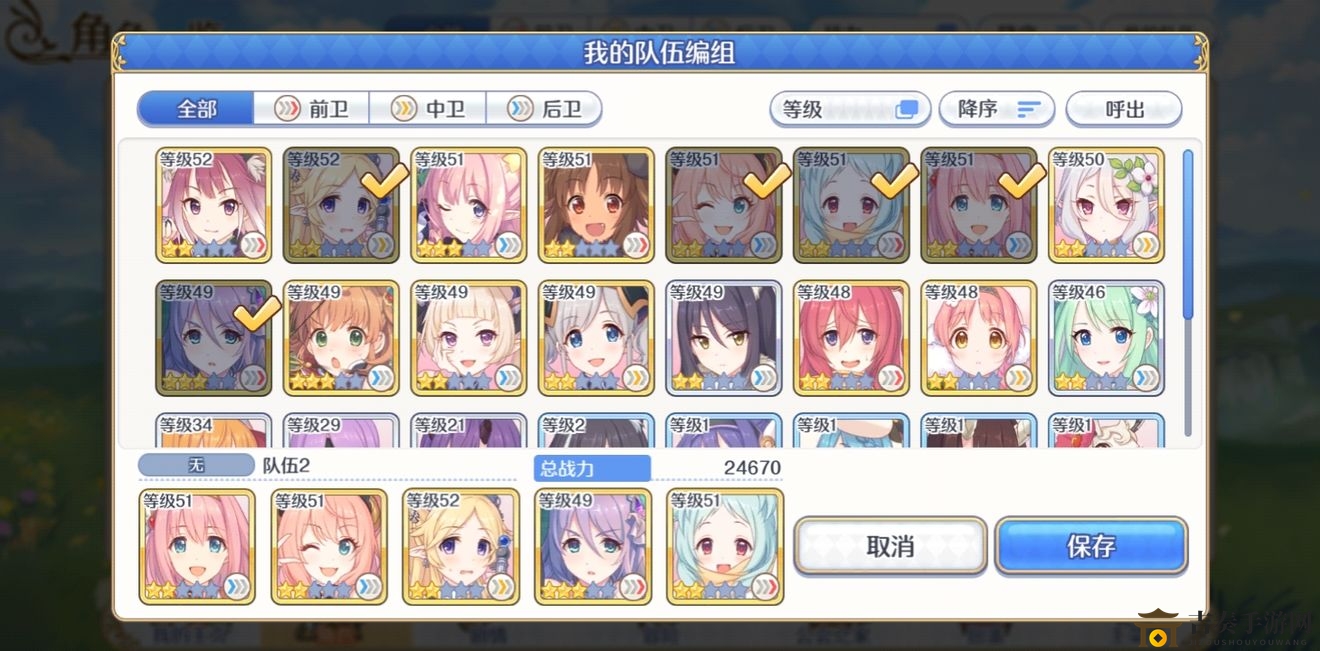The height and width of the screenshot is (651, 1320).
Task: Add the level 51 brown-haired character
Action: pos(596,205)
